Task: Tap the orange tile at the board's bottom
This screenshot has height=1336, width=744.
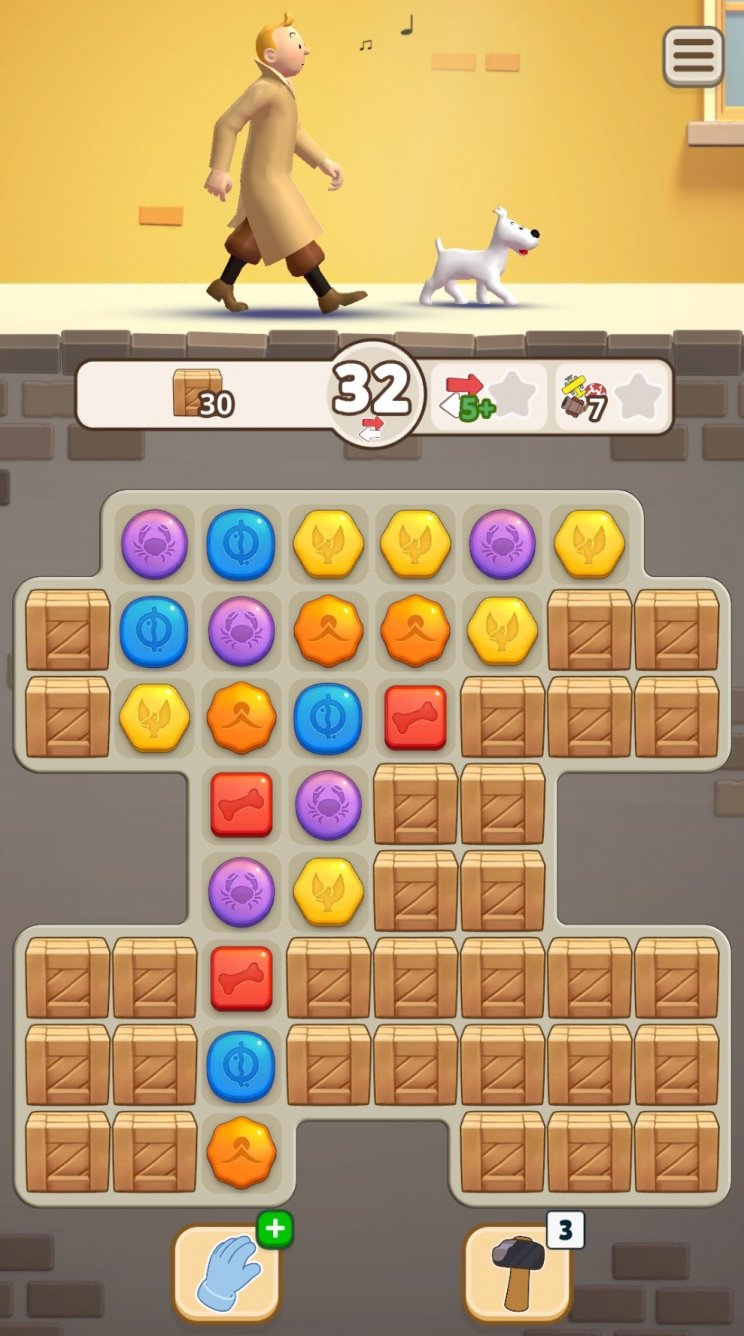Action: click(x=241, y=1153)
